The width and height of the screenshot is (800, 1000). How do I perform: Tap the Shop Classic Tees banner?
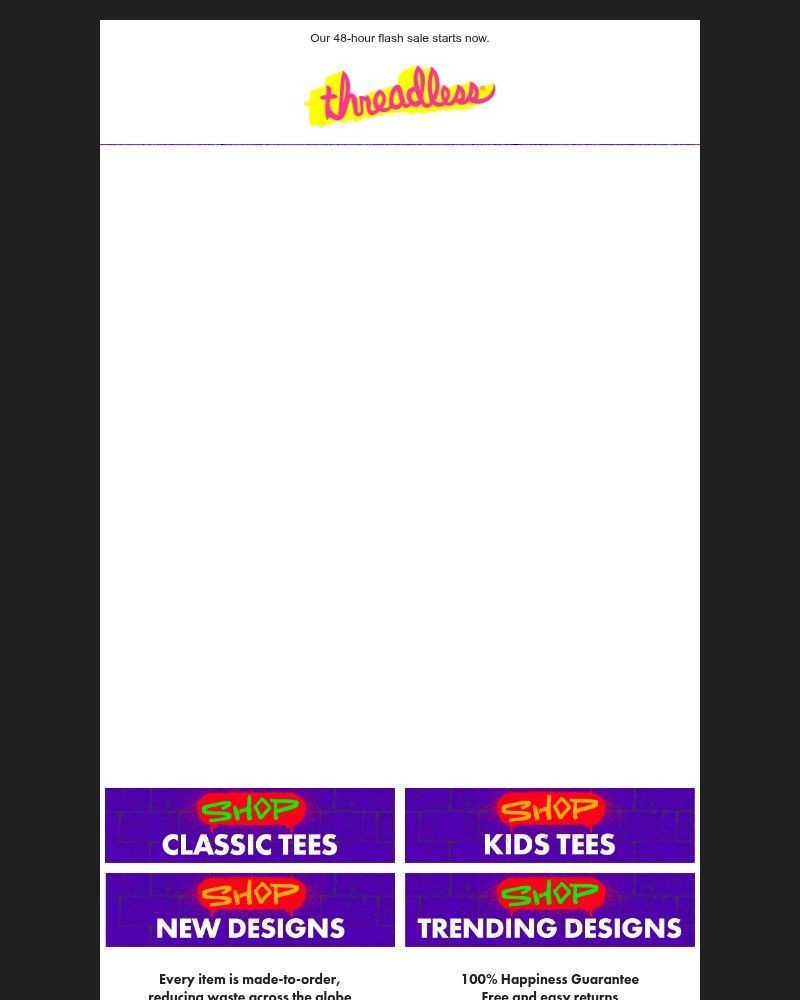click(x=250, y=825)
